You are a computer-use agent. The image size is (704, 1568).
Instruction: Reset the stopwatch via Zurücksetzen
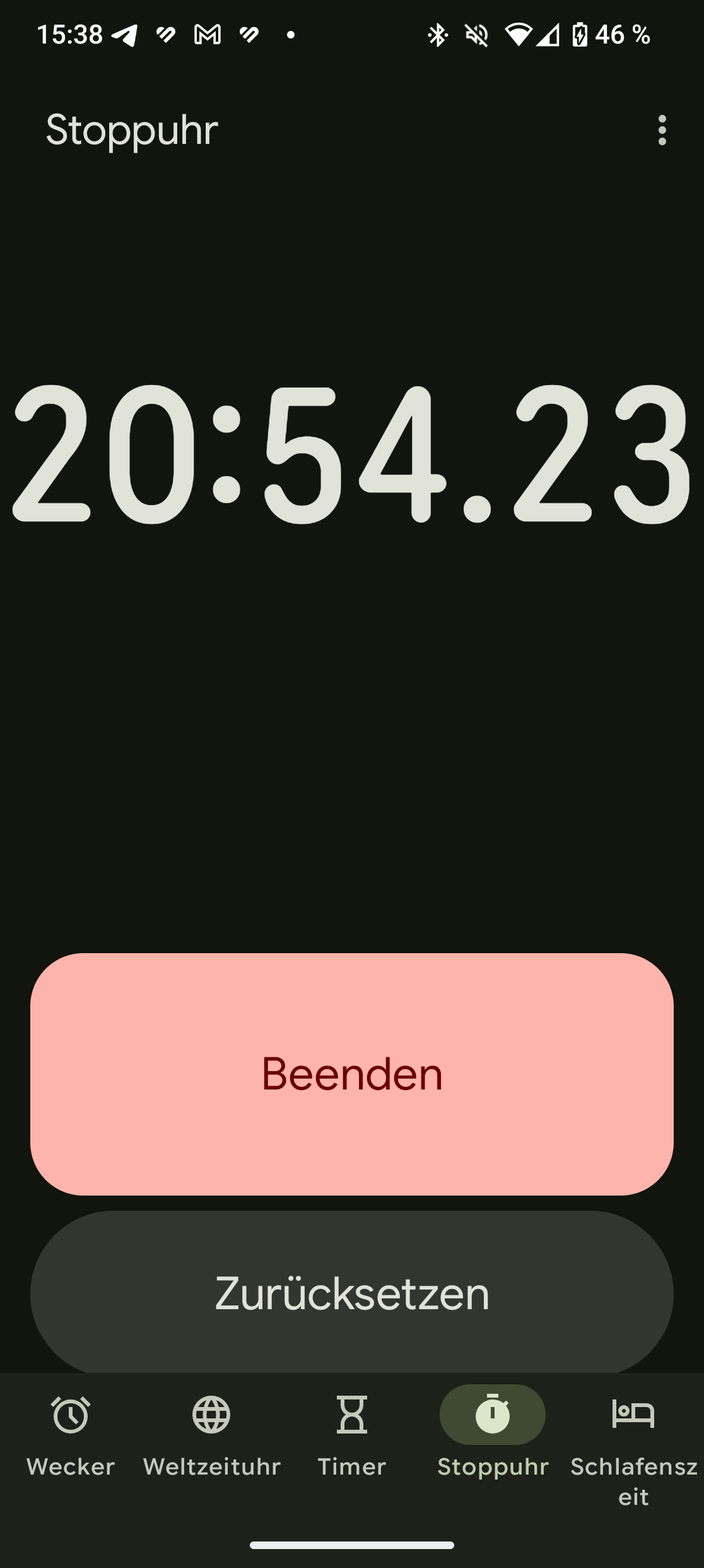pyautogui.click(x=352, y=1292)
